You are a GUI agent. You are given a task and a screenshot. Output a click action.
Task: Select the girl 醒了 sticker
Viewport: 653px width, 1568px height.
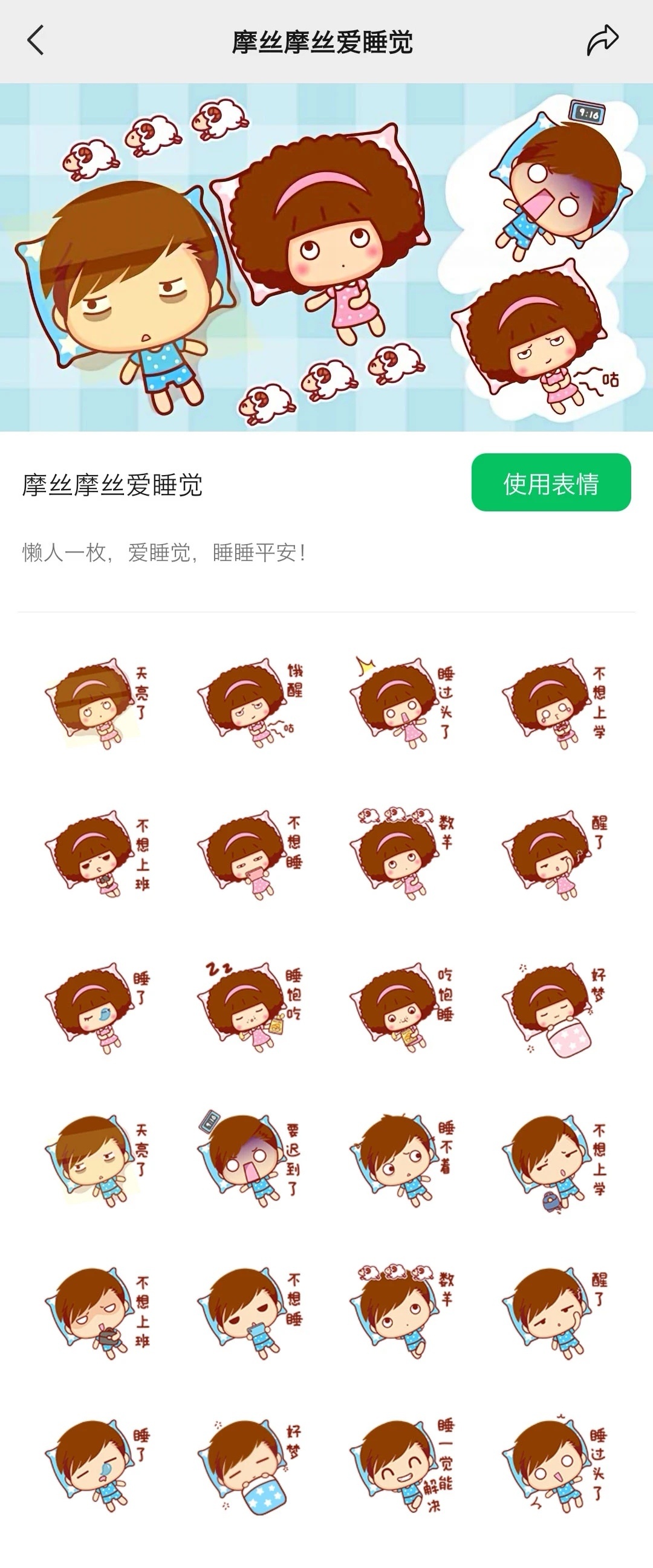click(555, 855)
